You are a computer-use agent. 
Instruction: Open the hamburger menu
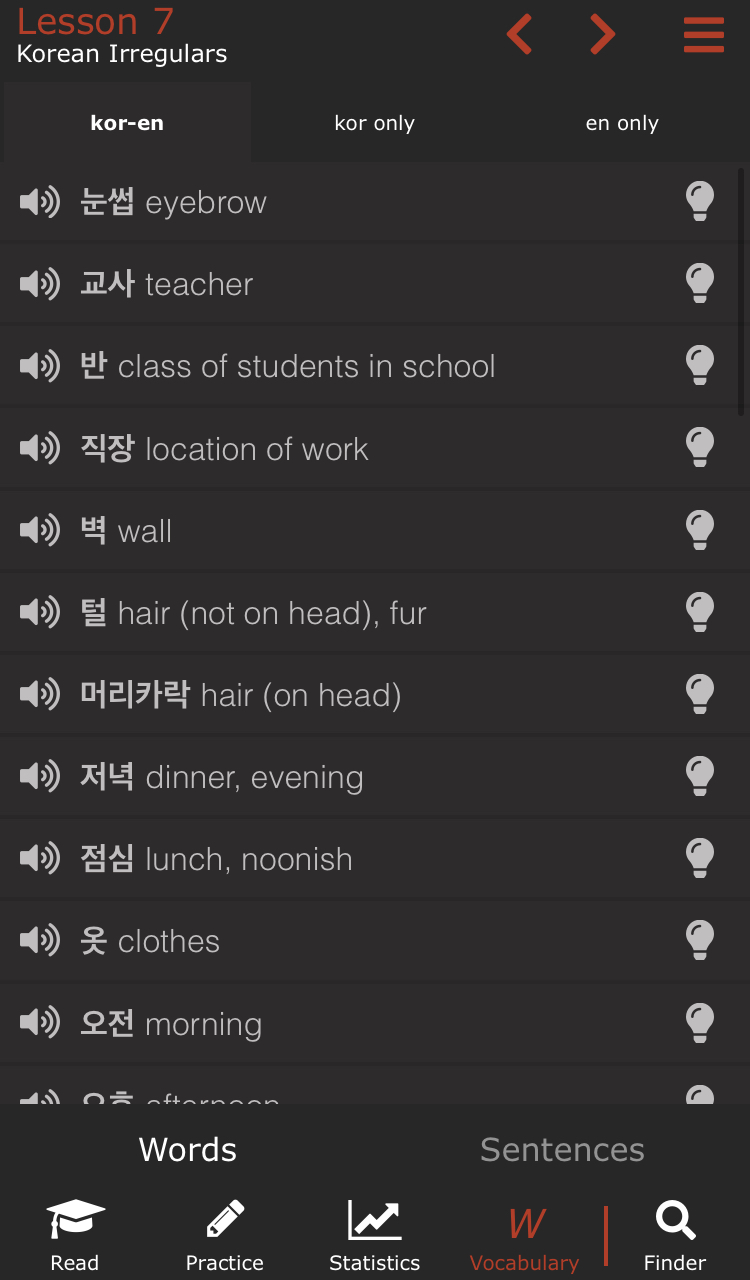(704, 35)
